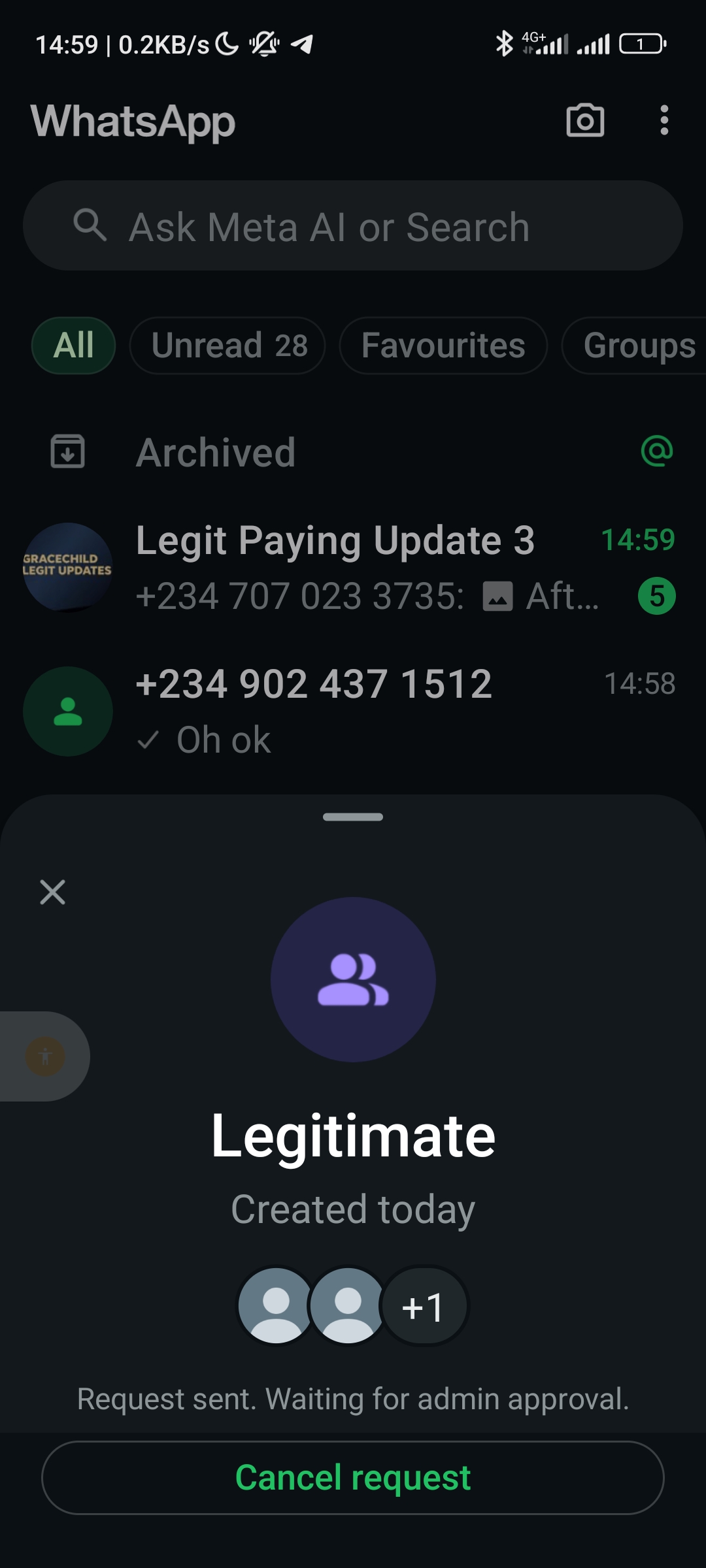Open the three-dot overflow menu

[664, 120]
